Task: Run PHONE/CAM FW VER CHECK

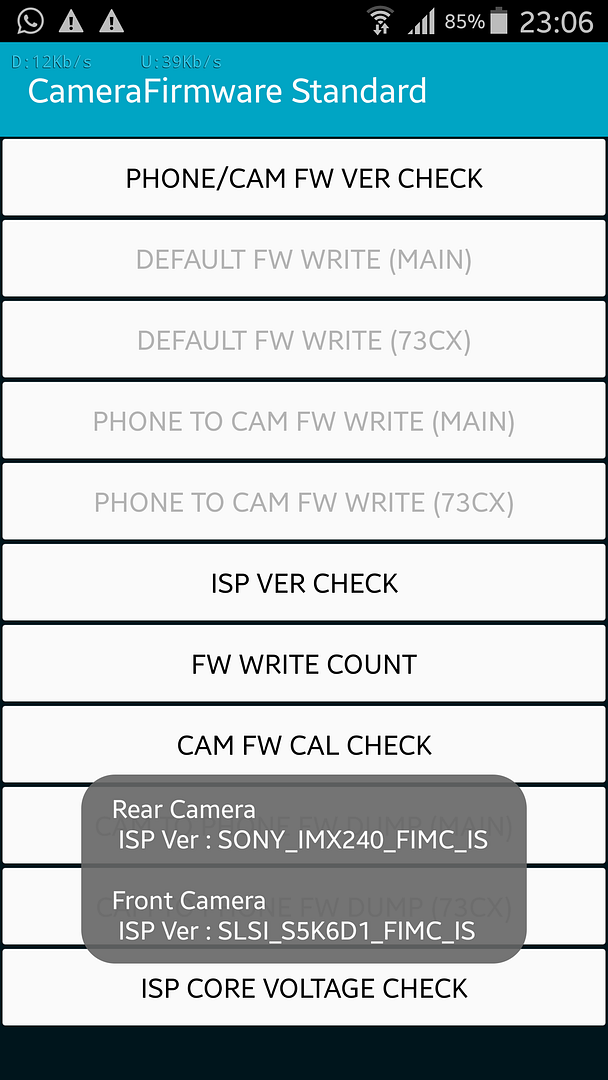Action: 304,178
